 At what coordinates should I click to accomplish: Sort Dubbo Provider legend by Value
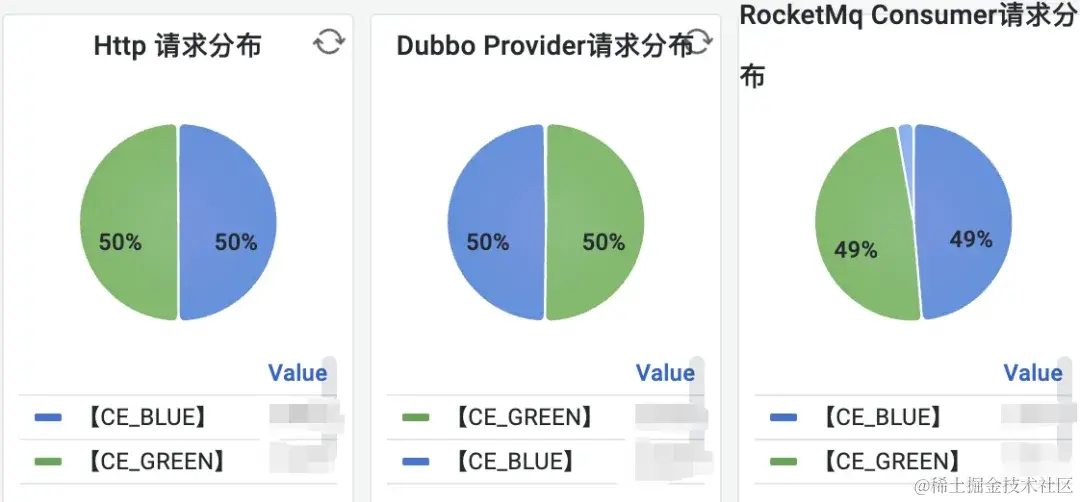[665, 373]
